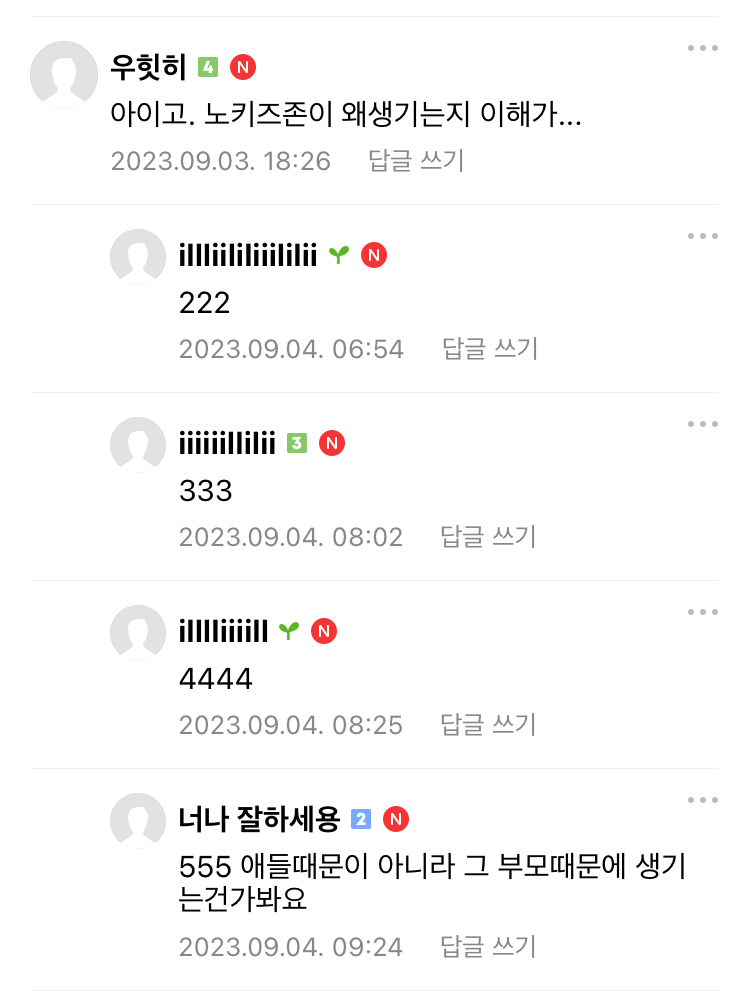750x1004 pixels.
Task: Tap 답글 쓰기 under the 4444 comment
Action: (x=489, y=725)
